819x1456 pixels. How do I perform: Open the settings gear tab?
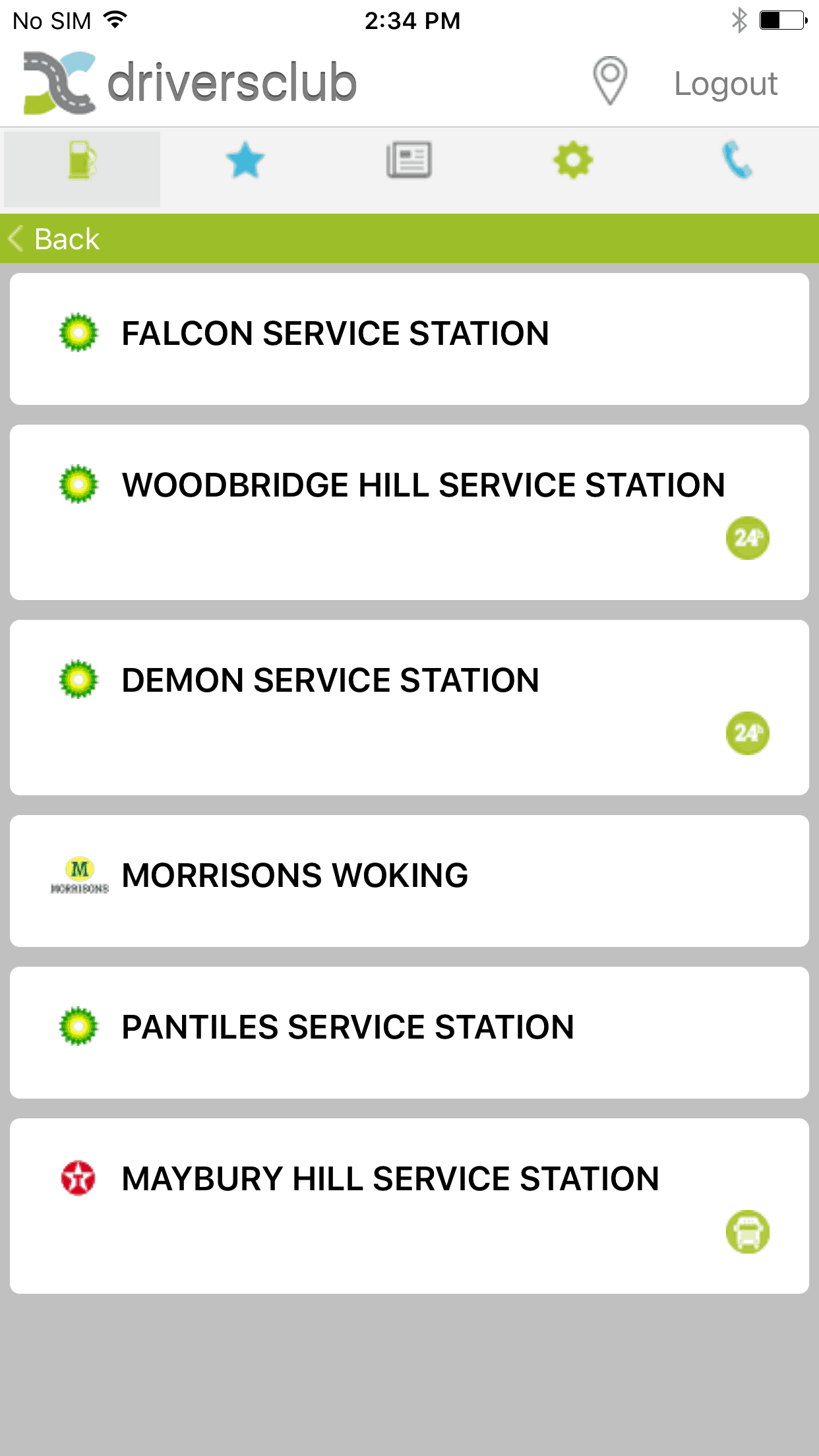tap(573, 162)
